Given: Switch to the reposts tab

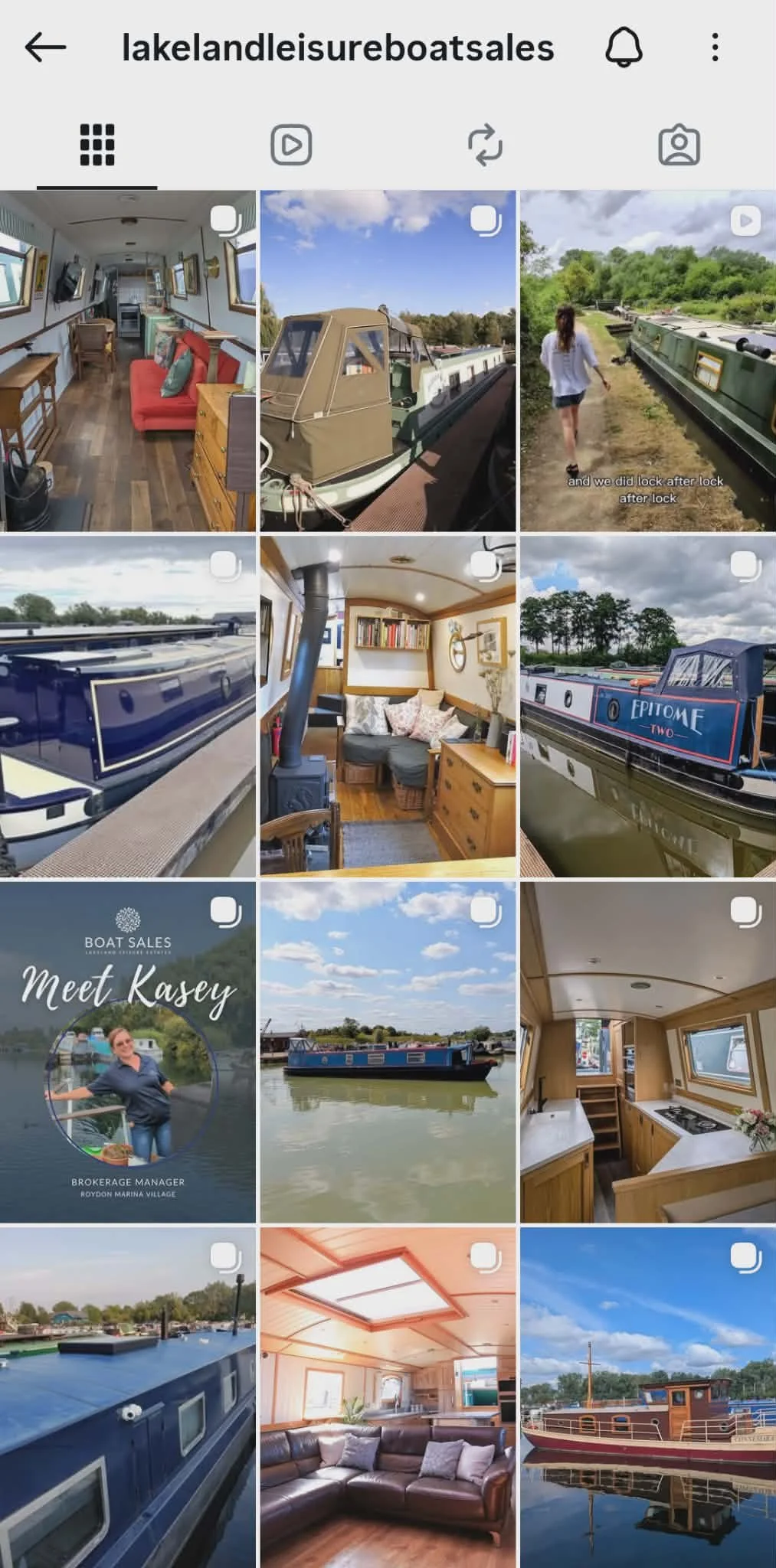Looking at the screenshot, I should coord(485,145).
